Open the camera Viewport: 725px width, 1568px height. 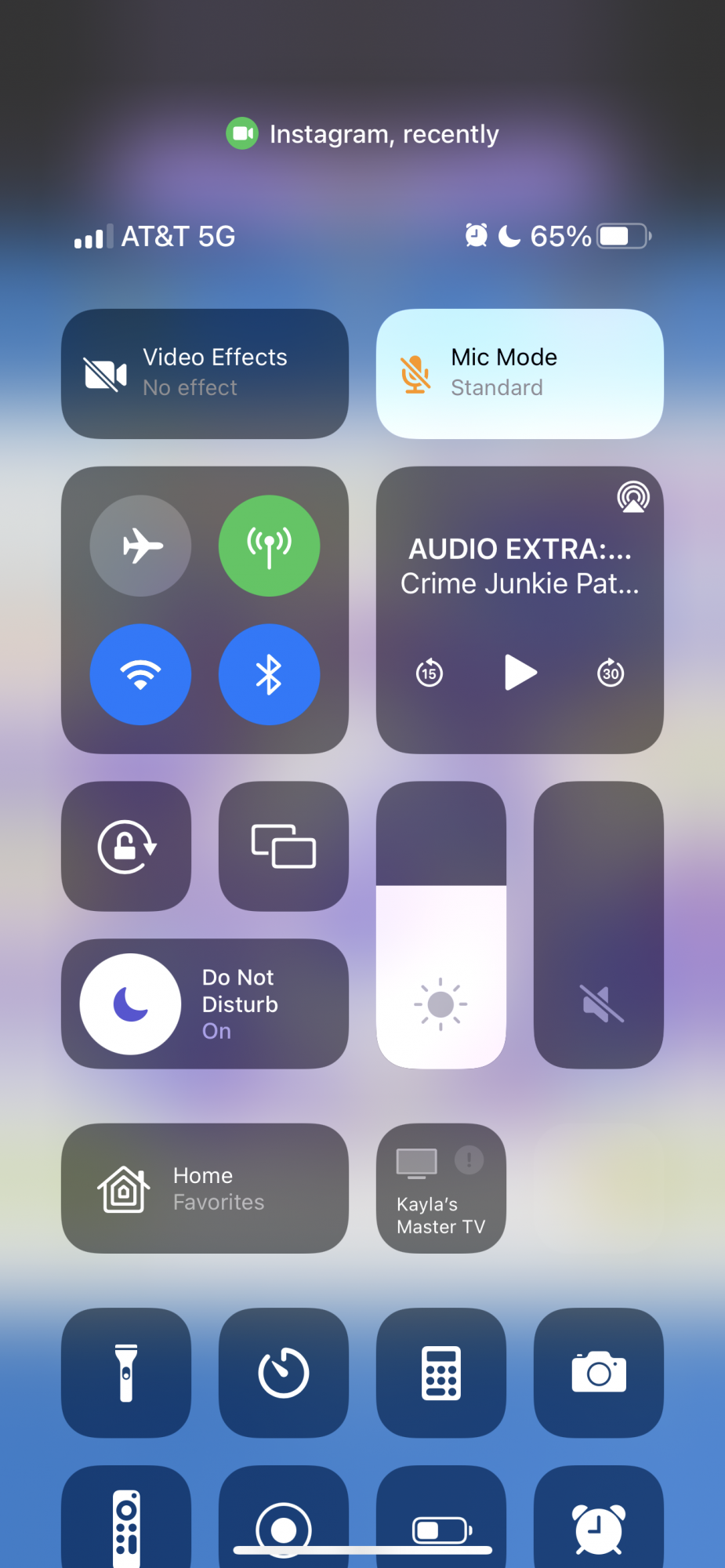(599, 1373)
